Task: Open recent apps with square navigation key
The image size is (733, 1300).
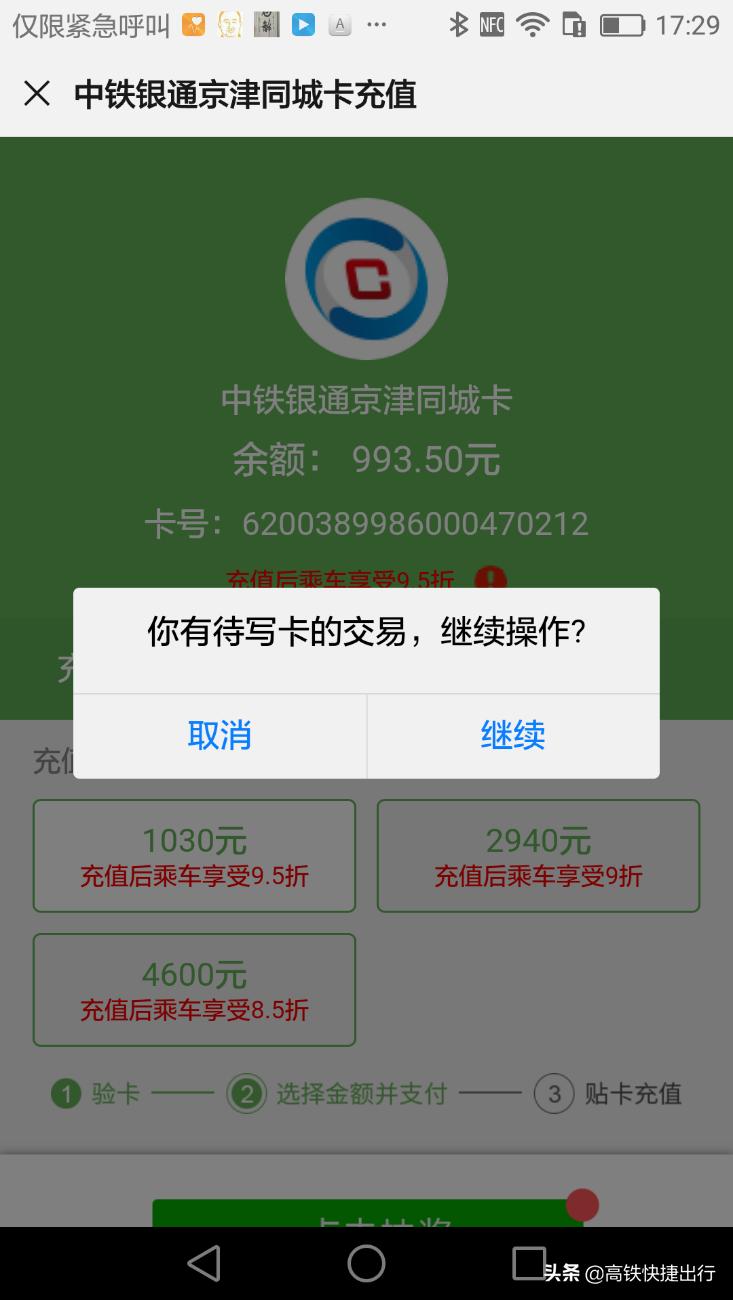Action: 531,1263
